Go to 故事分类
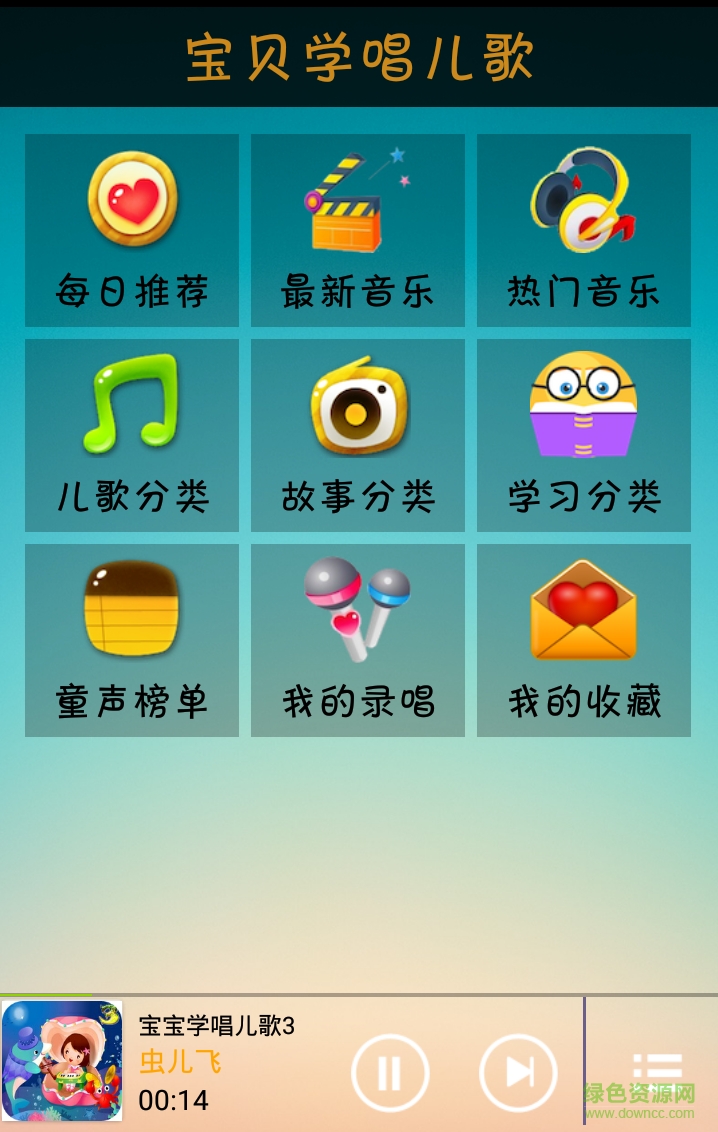This screenshot has width=718, height=1132. click(358, 435)
